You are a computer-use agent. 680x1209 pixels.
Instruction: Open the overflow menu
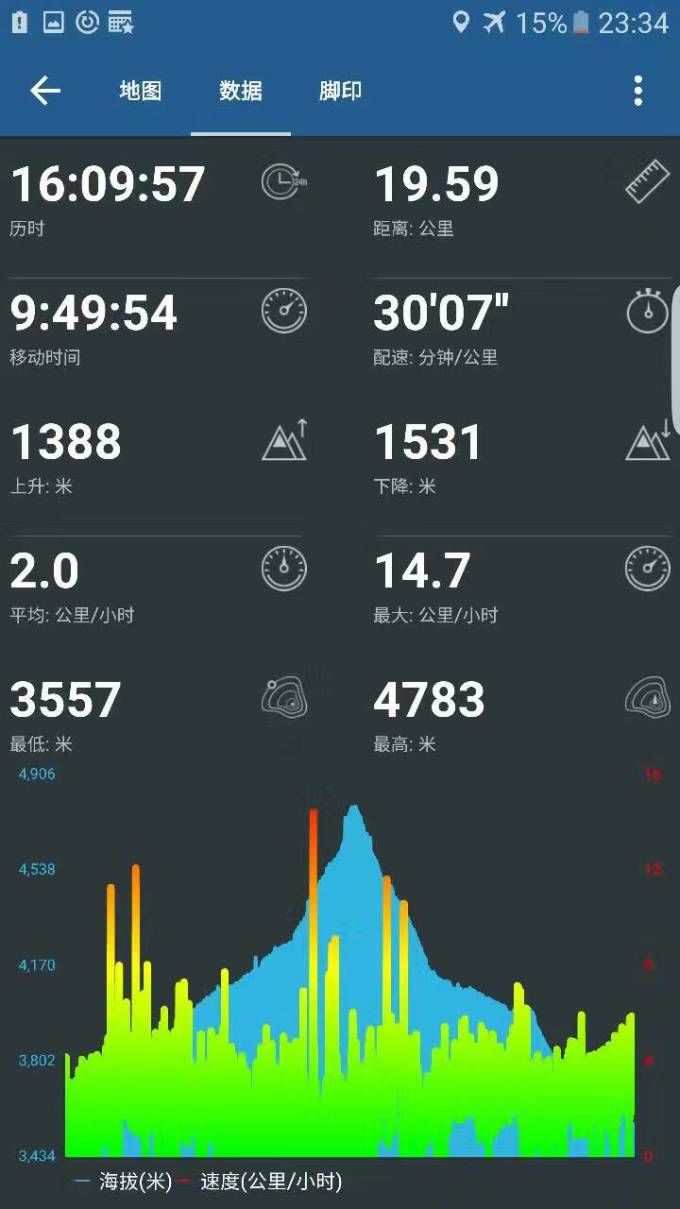(x=638, y=91)
